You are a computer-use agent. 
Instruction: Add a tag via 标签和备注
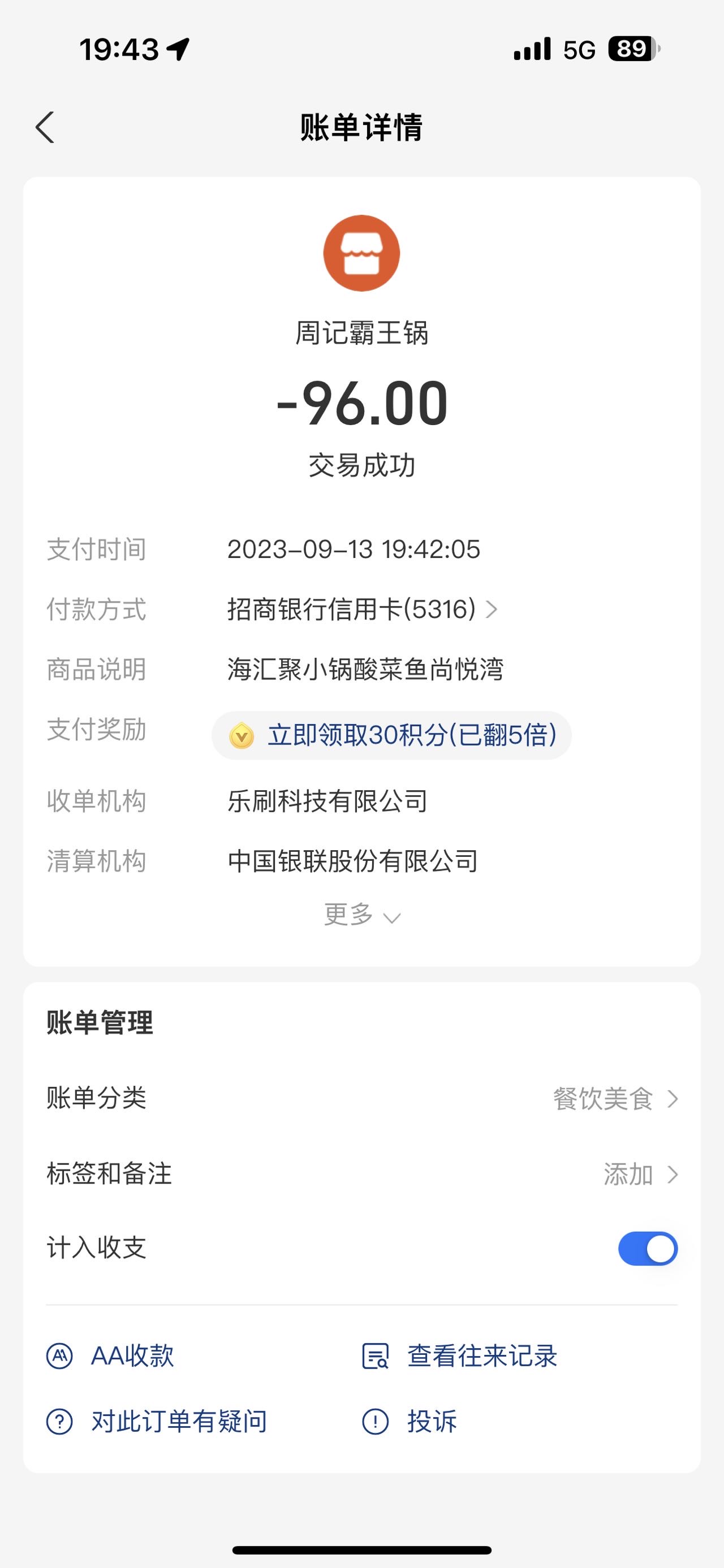coord(361,1174)
